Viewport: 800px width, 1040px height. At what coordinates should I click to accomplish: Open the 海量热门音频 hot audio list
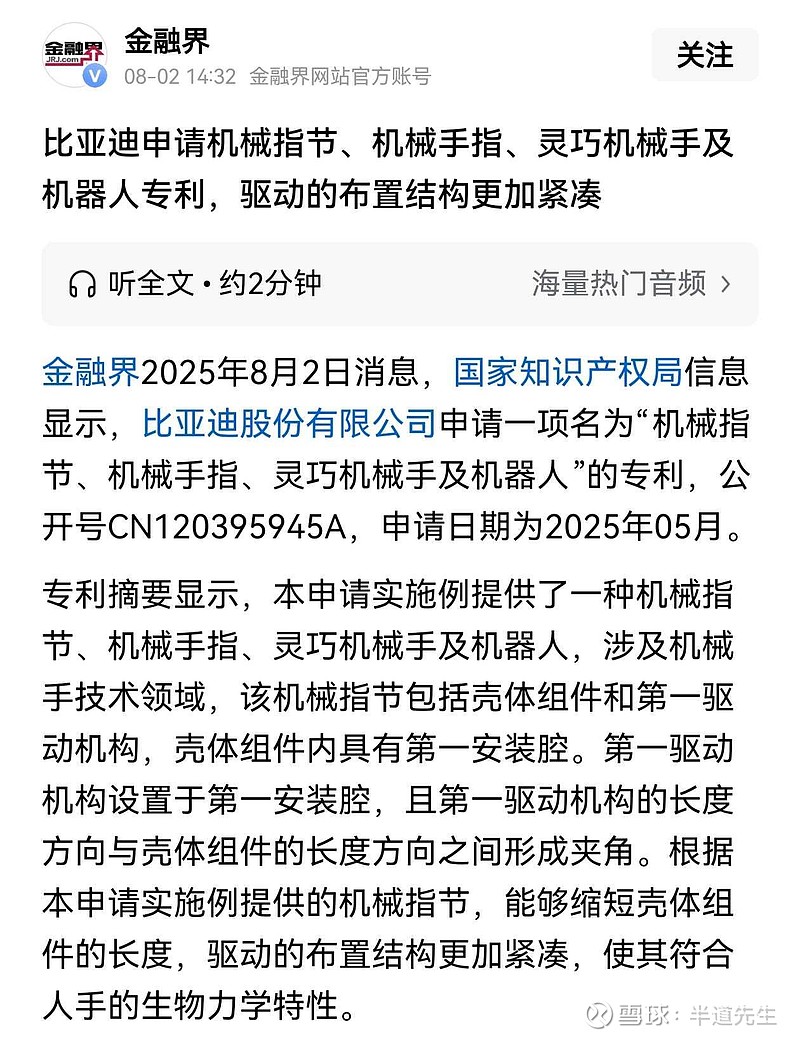(621, 281)
